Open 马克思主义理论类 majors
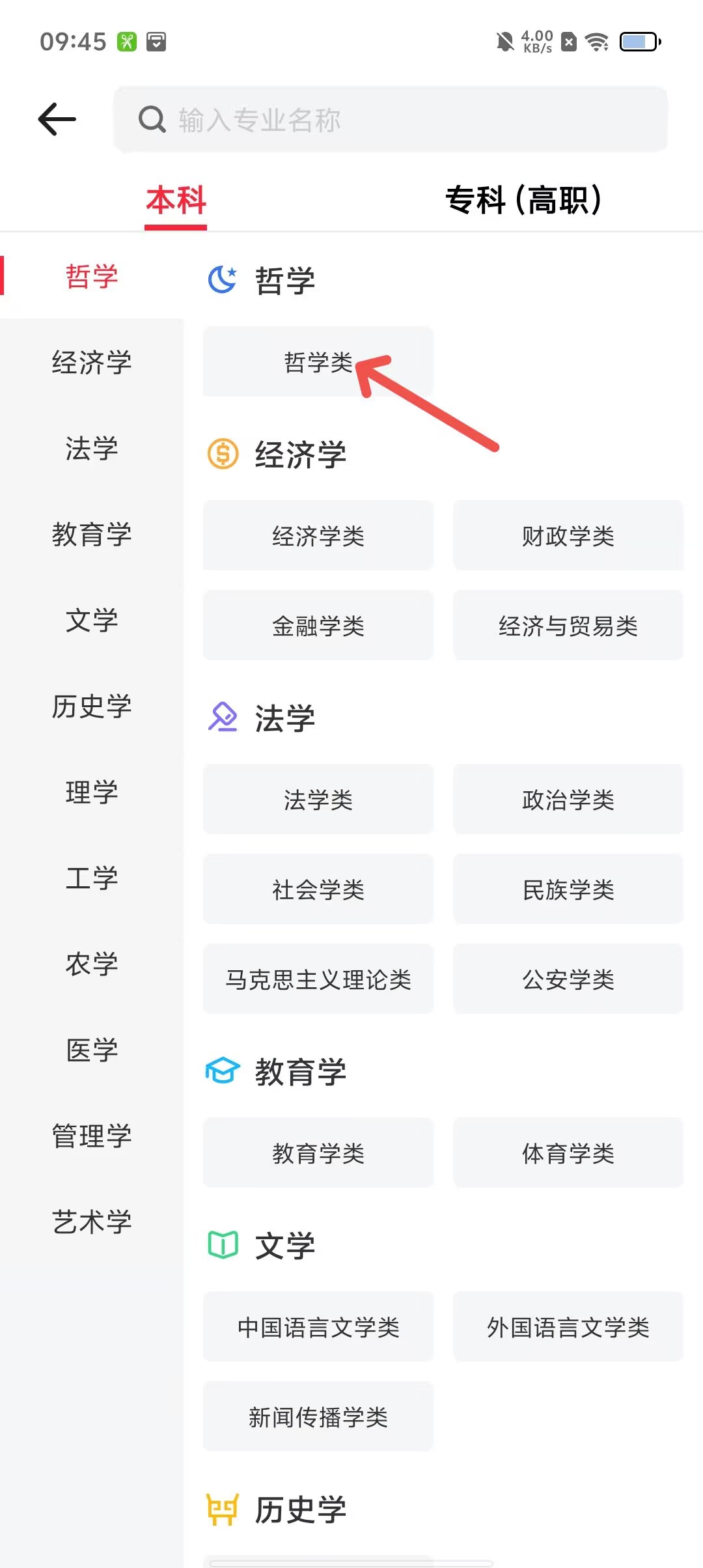The image size is (703, 1568). [318, 979]
